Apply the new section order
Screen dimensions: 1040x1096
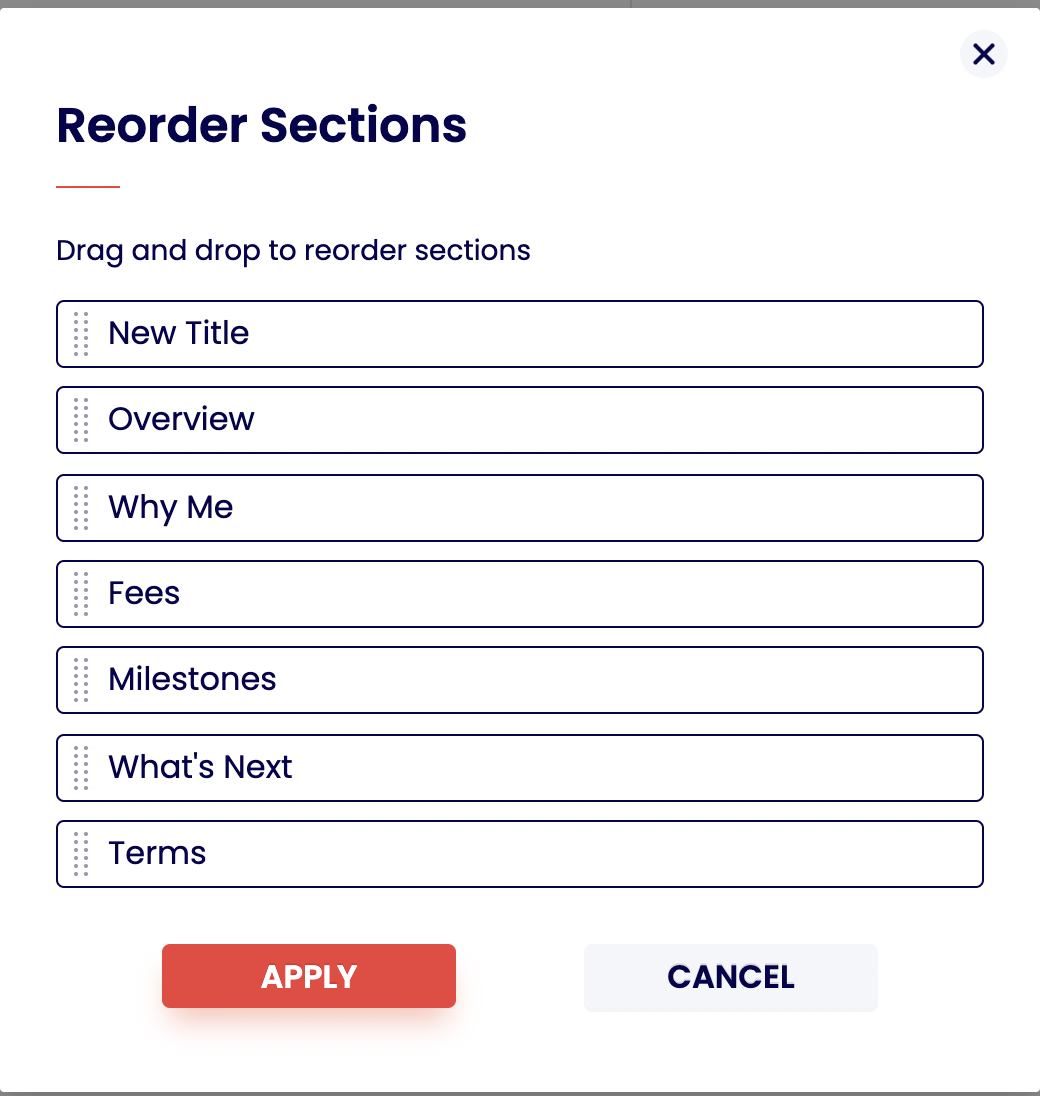[309, 976]
